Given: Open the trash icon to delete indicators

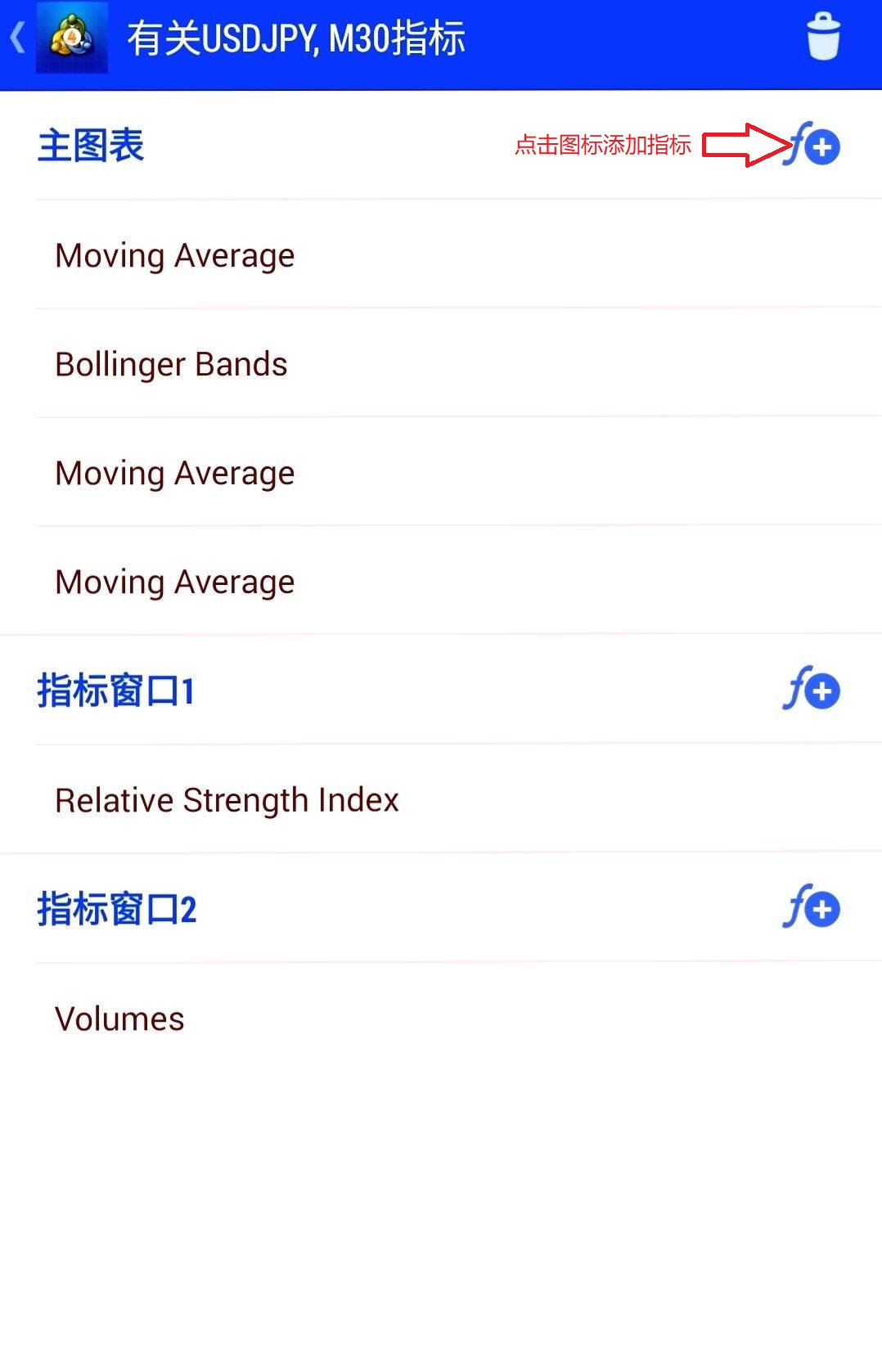Looking at the screenshot, I should [x=823, y=36].
